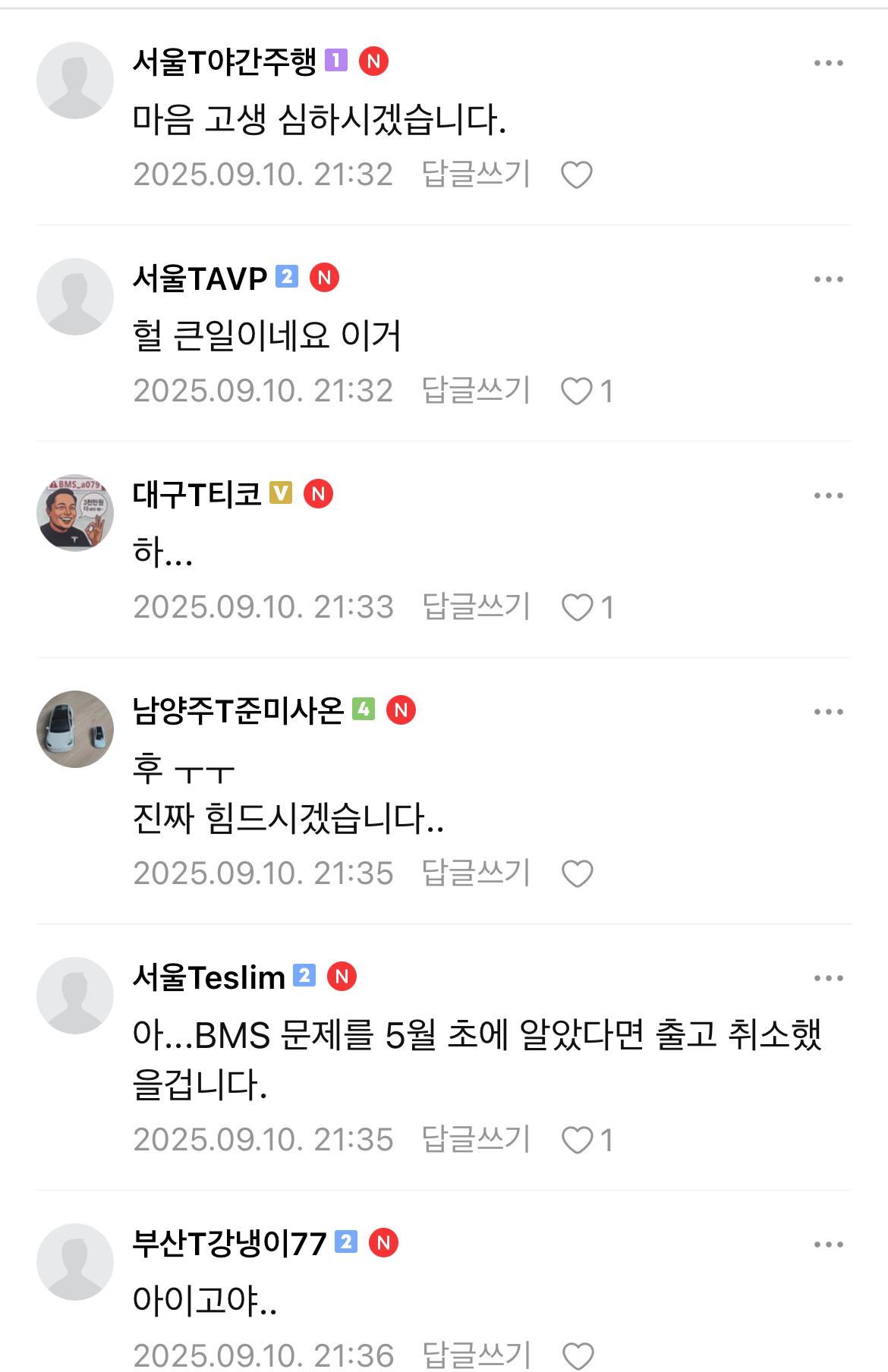The image size is (888, 1372).
Task: Open 서울TAVP's profile picture
Action: coord(75,297)
